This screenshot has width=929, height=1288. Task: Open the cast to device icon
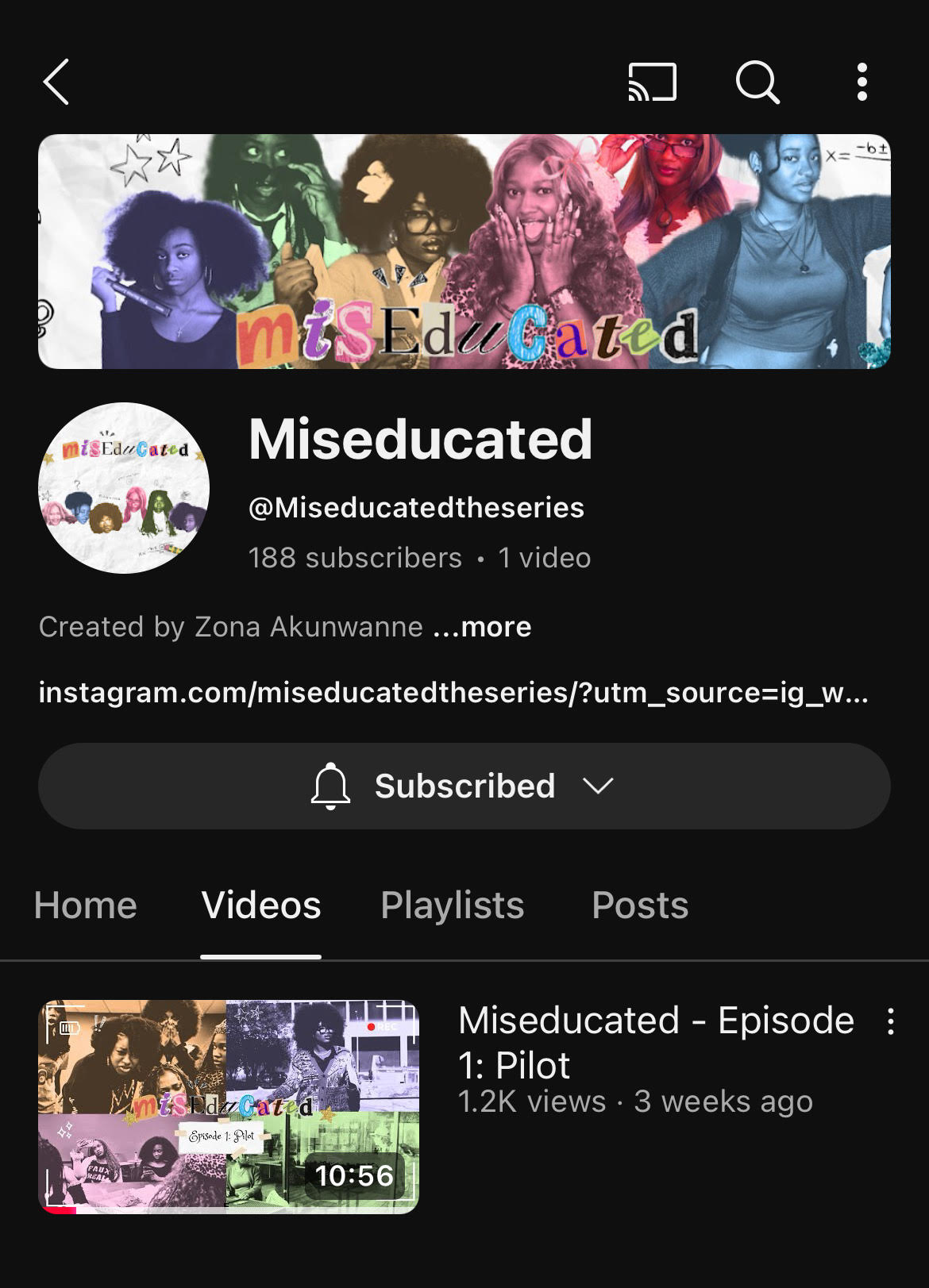click(652, 82)
